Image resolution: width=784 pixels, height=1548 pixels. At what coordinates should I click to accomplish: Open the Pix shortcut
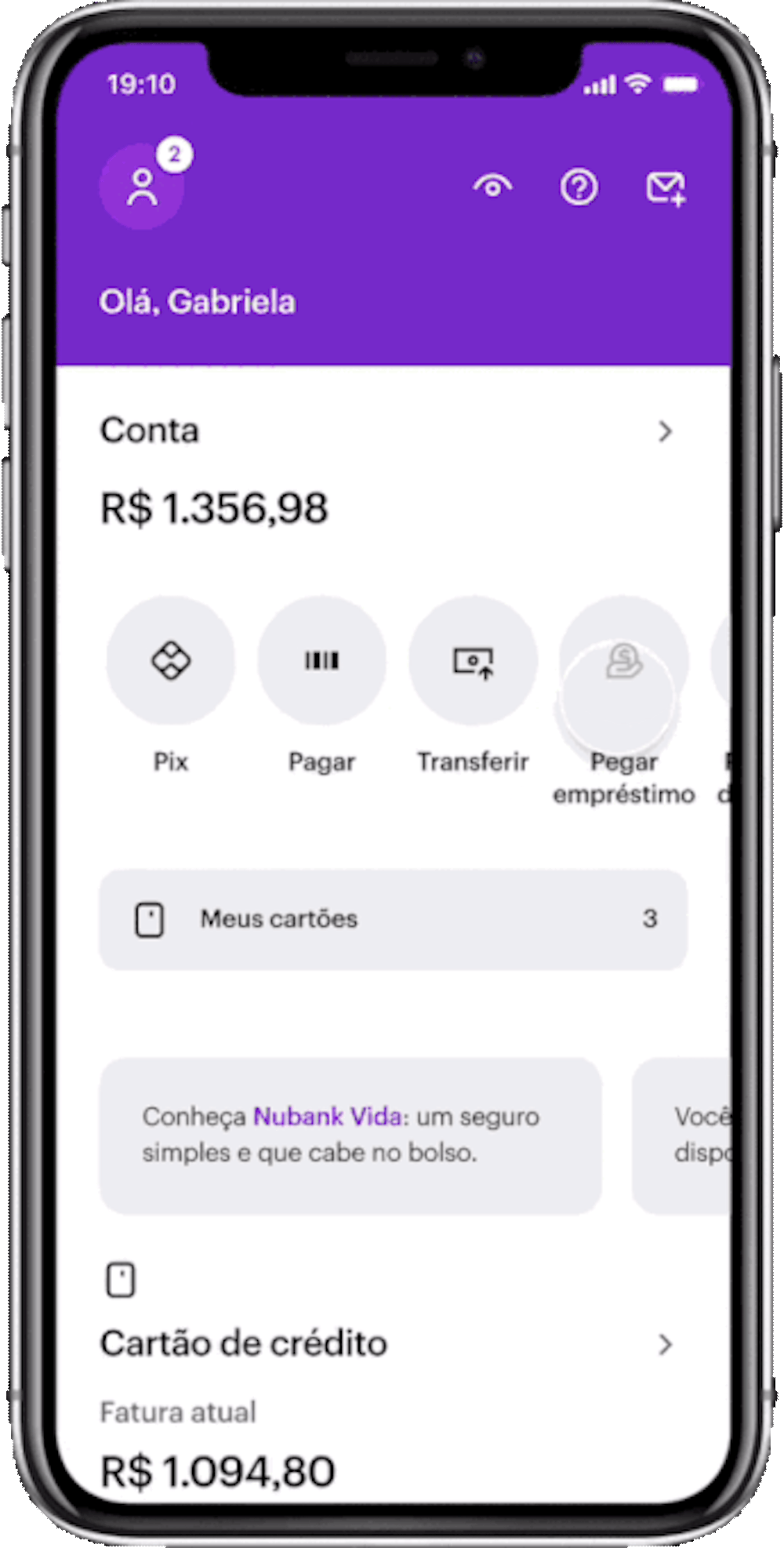171,661
